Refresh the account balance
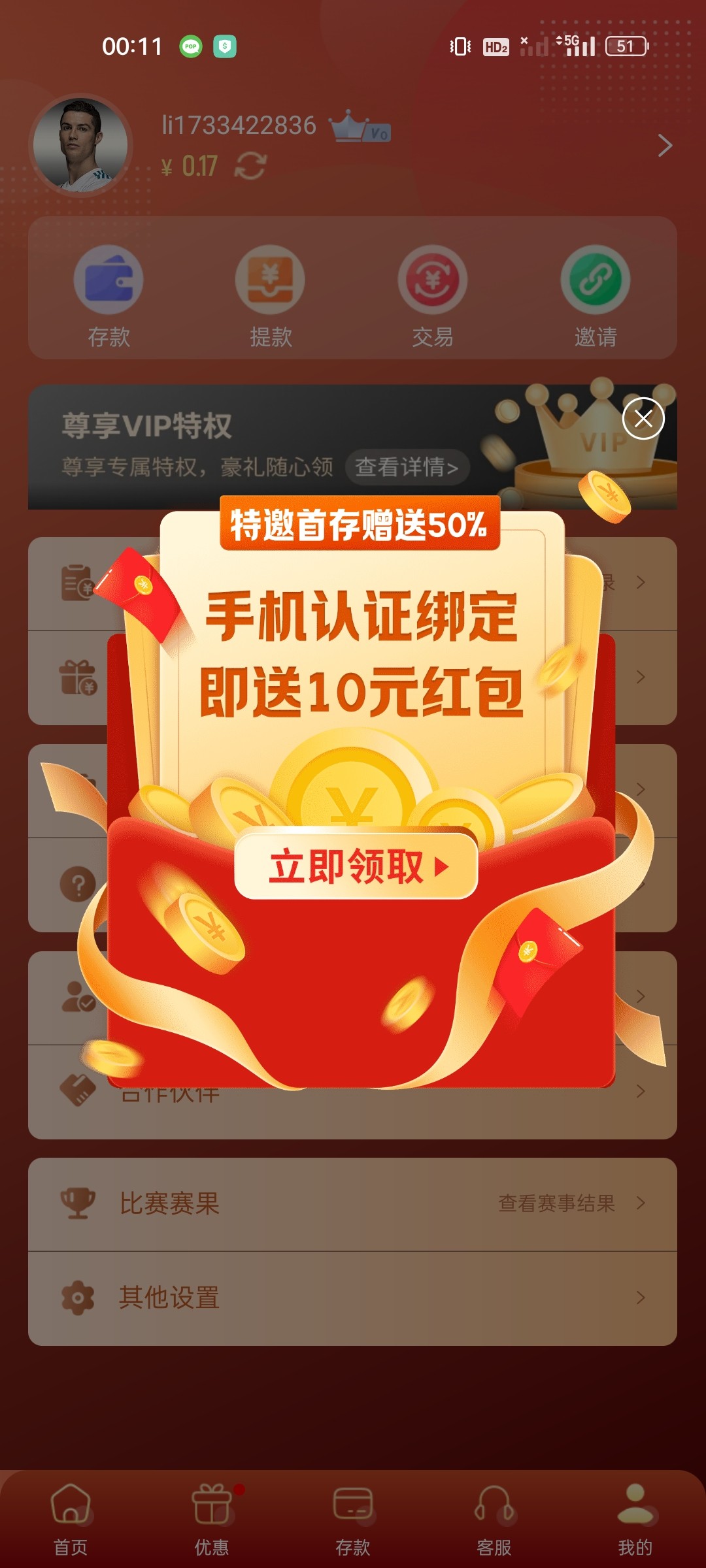The image size is (706, 1568). pos(250,166)
